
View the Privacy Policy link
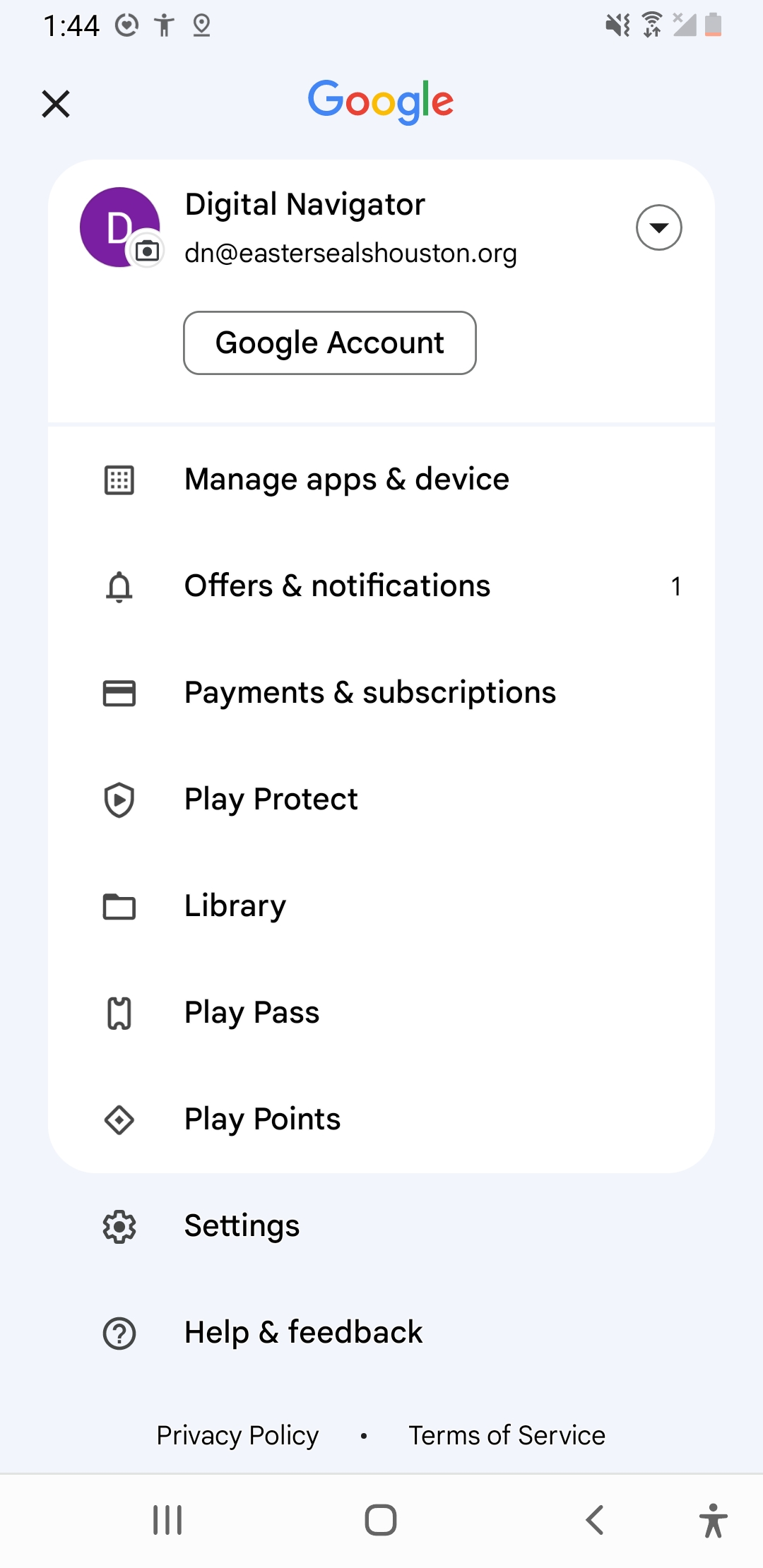click(x=237, y=1435)
